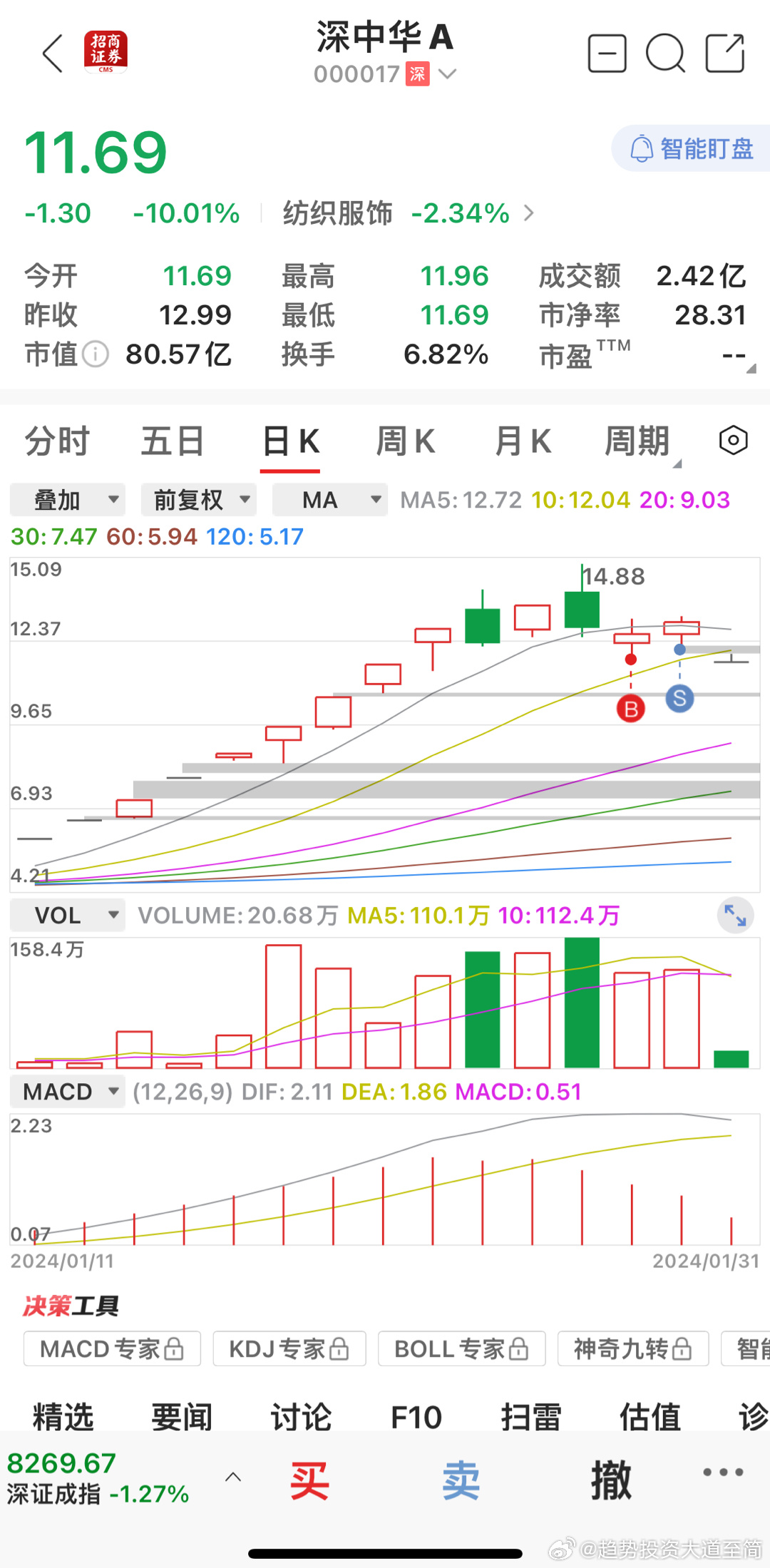This screenshot has width=770, height=1568.
Task: Switch to 五日 chart tab
Action: [173, 441]
